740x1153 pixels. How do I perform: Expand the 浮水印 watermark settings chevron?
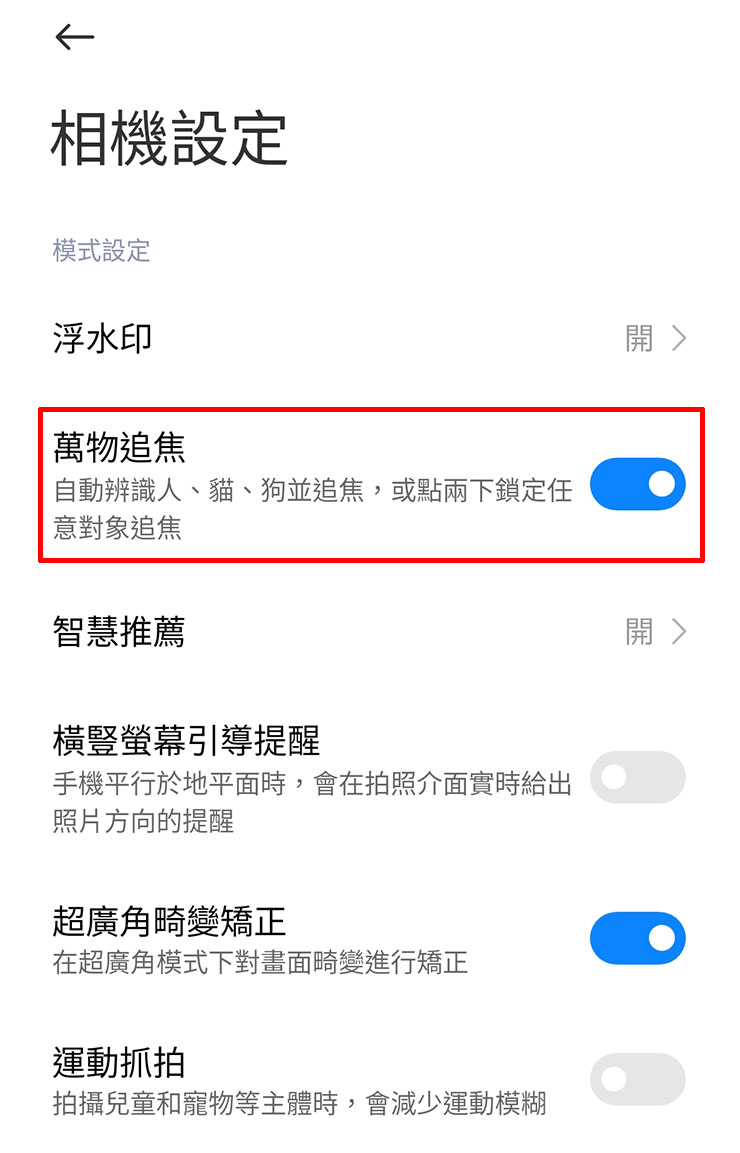[x=679, y=339]
